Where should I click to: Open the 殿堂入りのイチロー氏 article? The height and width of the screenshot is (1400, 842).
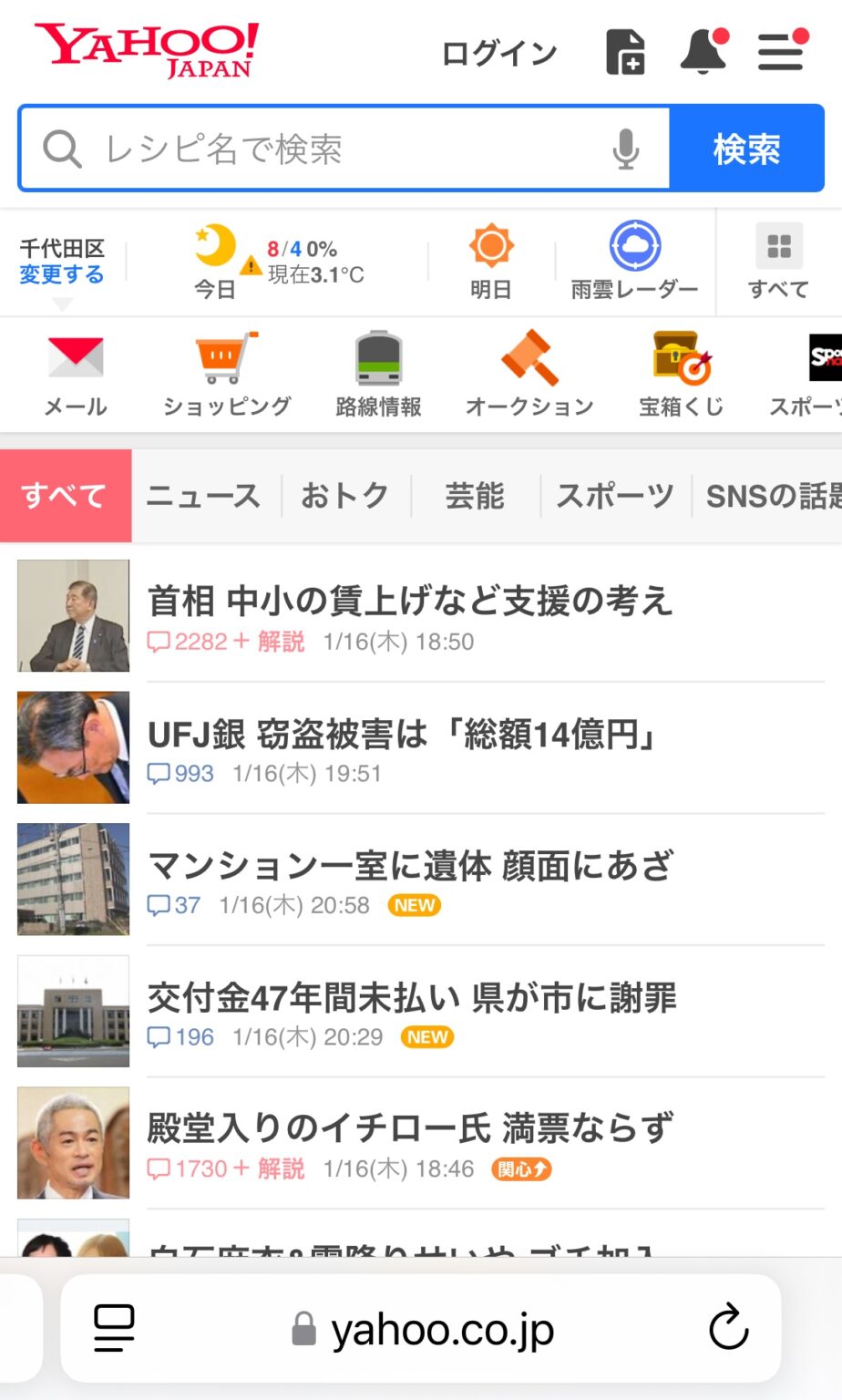click(410, 1128)
